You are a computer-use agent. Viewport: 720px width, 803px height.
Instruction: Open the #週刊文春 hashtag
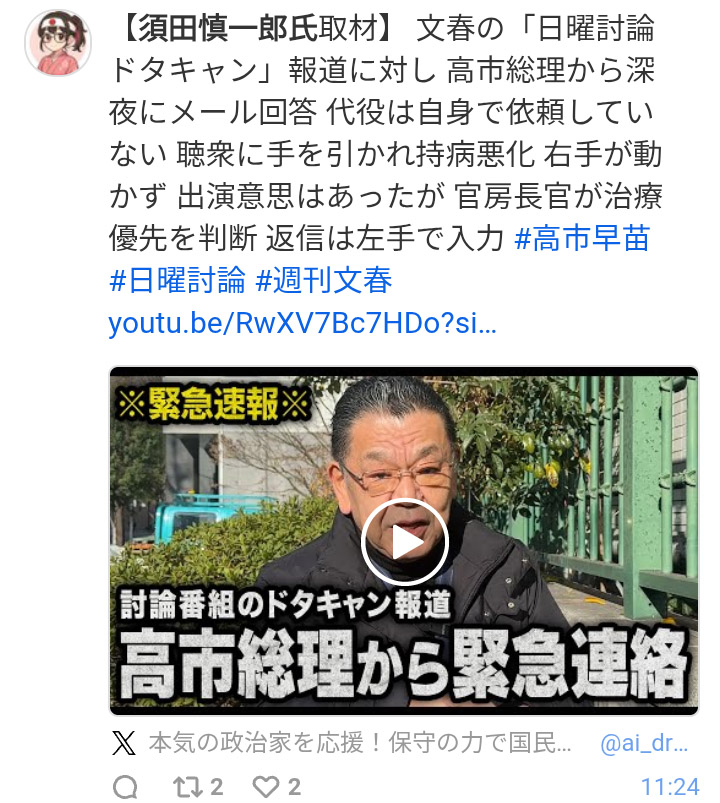(324, 280)
